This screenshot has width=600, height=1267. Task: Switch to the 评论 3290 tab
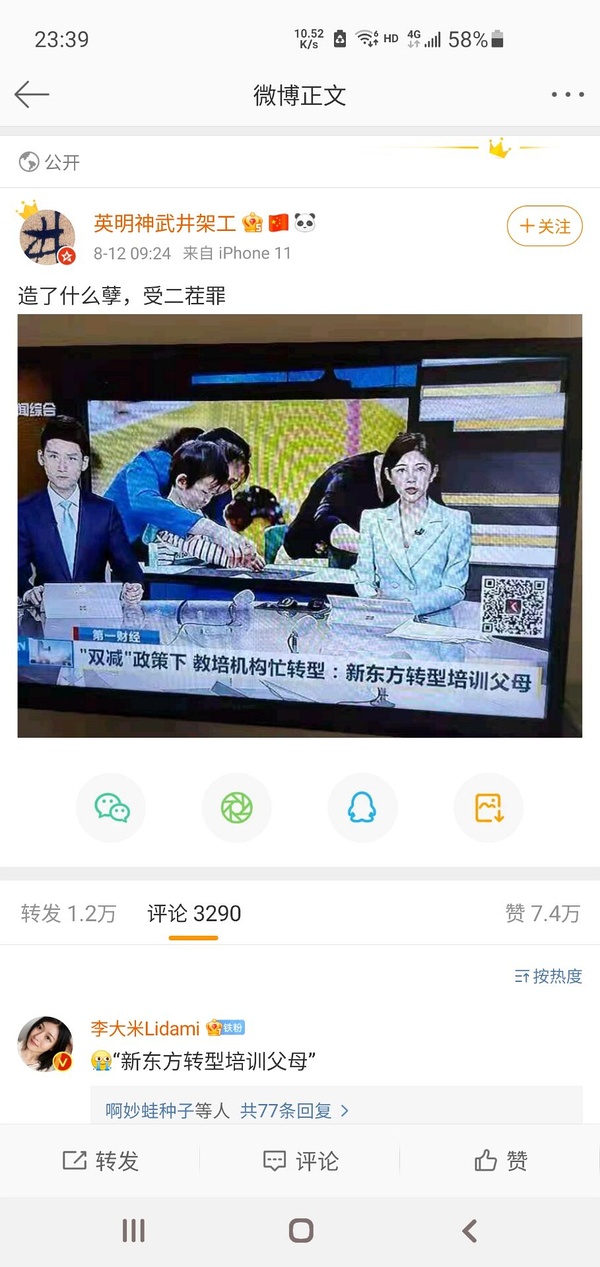pos(194,913)
